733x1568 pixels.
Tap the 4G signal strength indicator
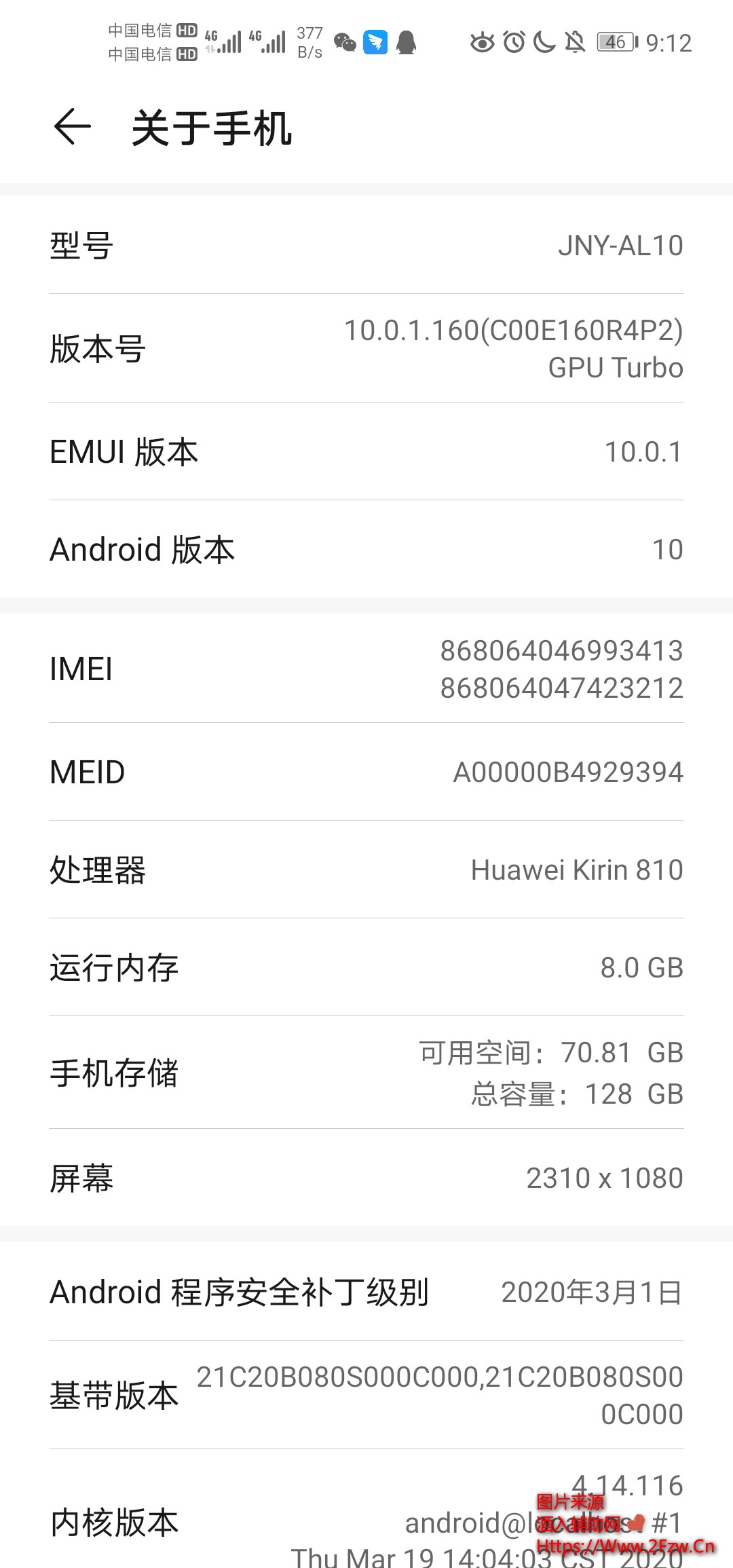224,41
